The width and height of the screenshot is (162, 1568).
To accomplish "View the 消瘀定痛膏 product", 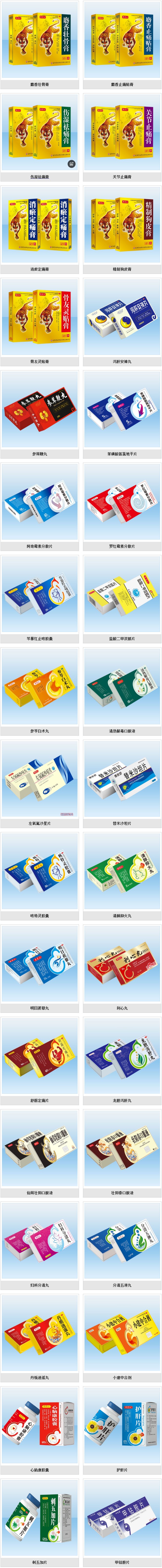I will pos(40,225).
